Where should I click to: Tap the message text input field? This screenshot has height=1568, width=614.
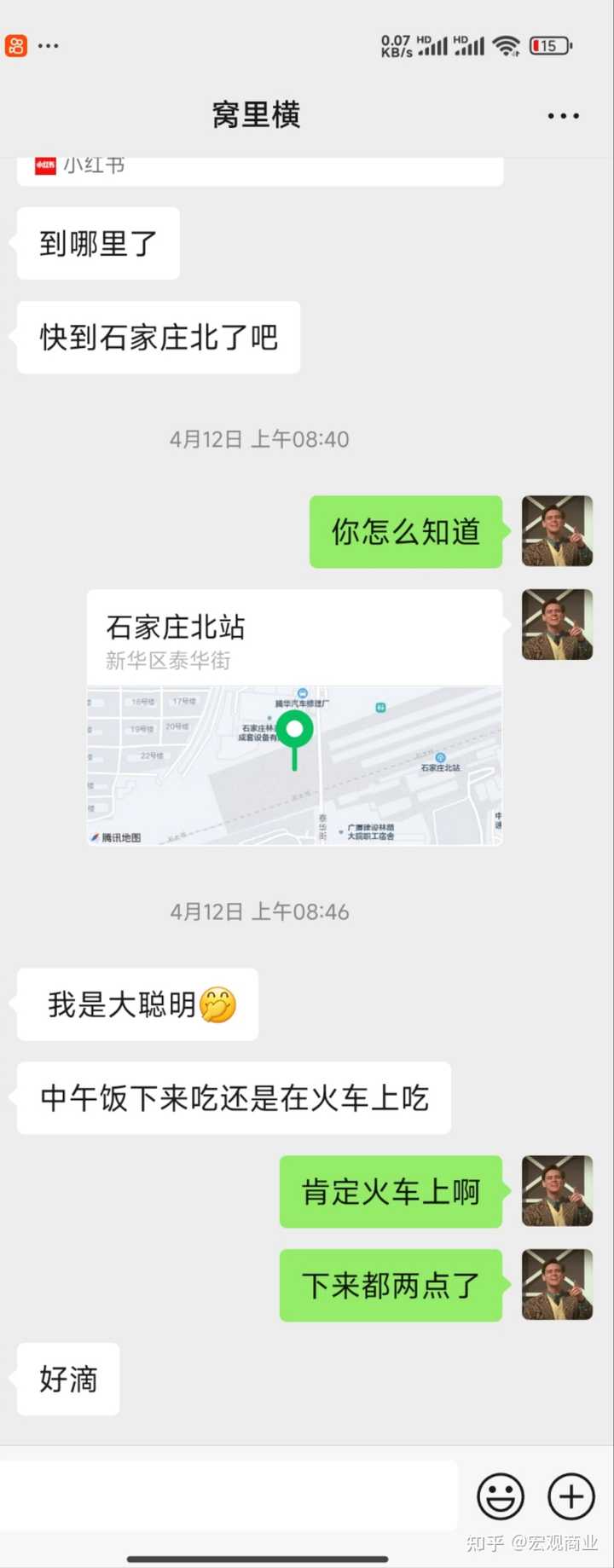[x=229, y=1496]
